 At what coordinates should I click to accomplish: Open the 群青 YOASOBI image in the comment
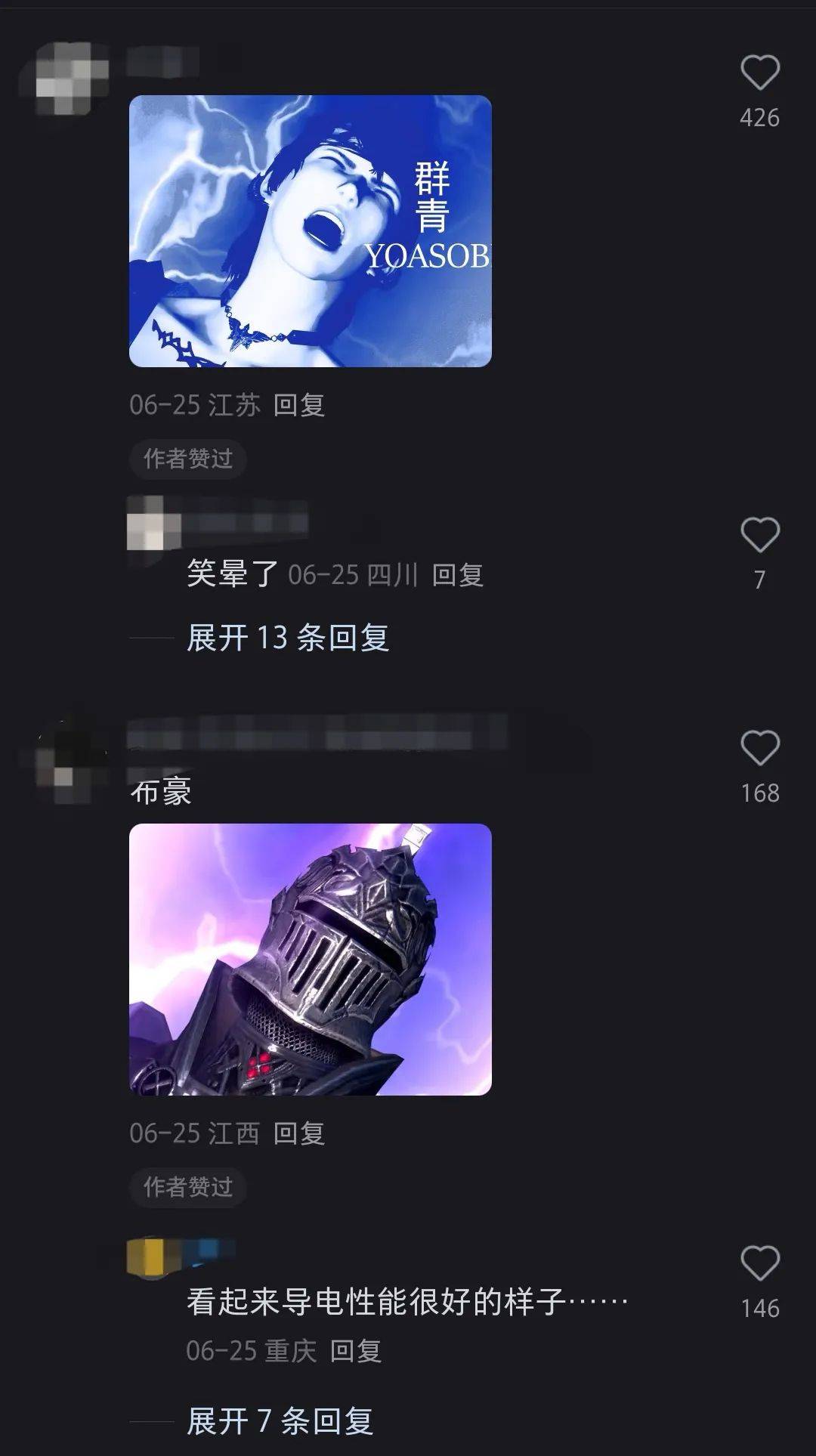(310, 231)
